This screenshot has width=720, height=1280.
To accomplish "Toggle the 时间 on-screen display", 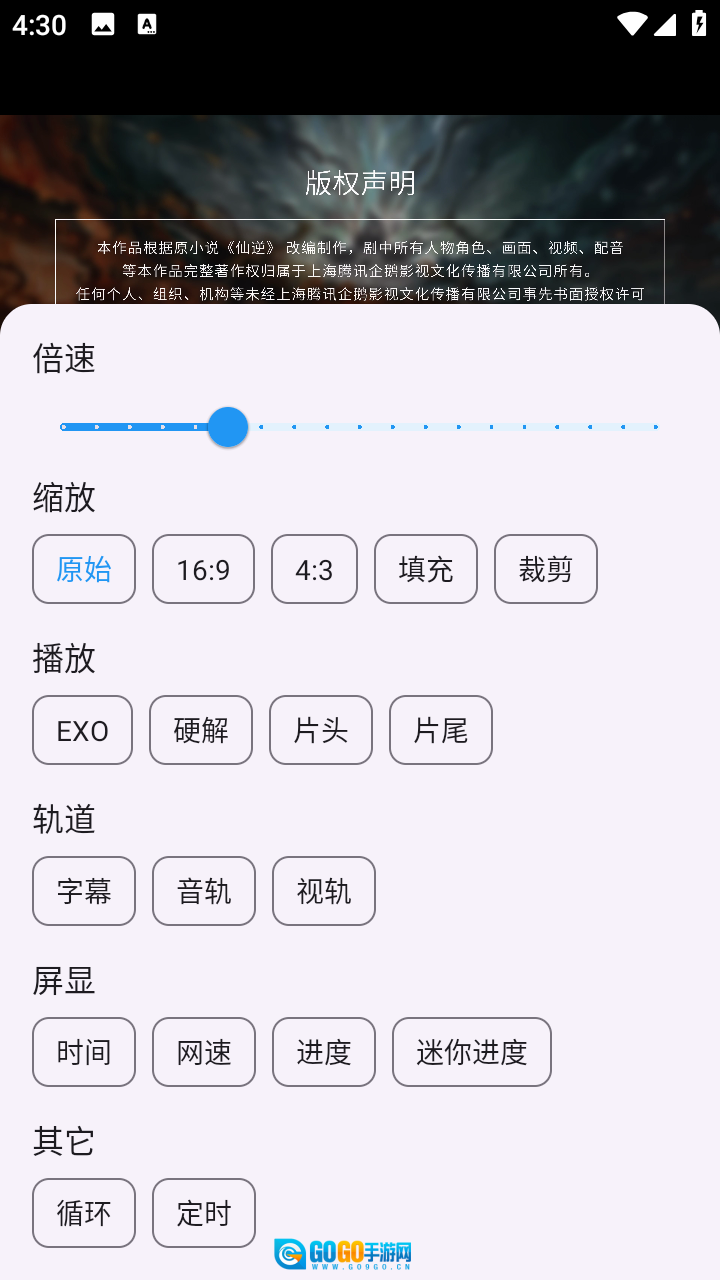I will [x=84, y=1052].
